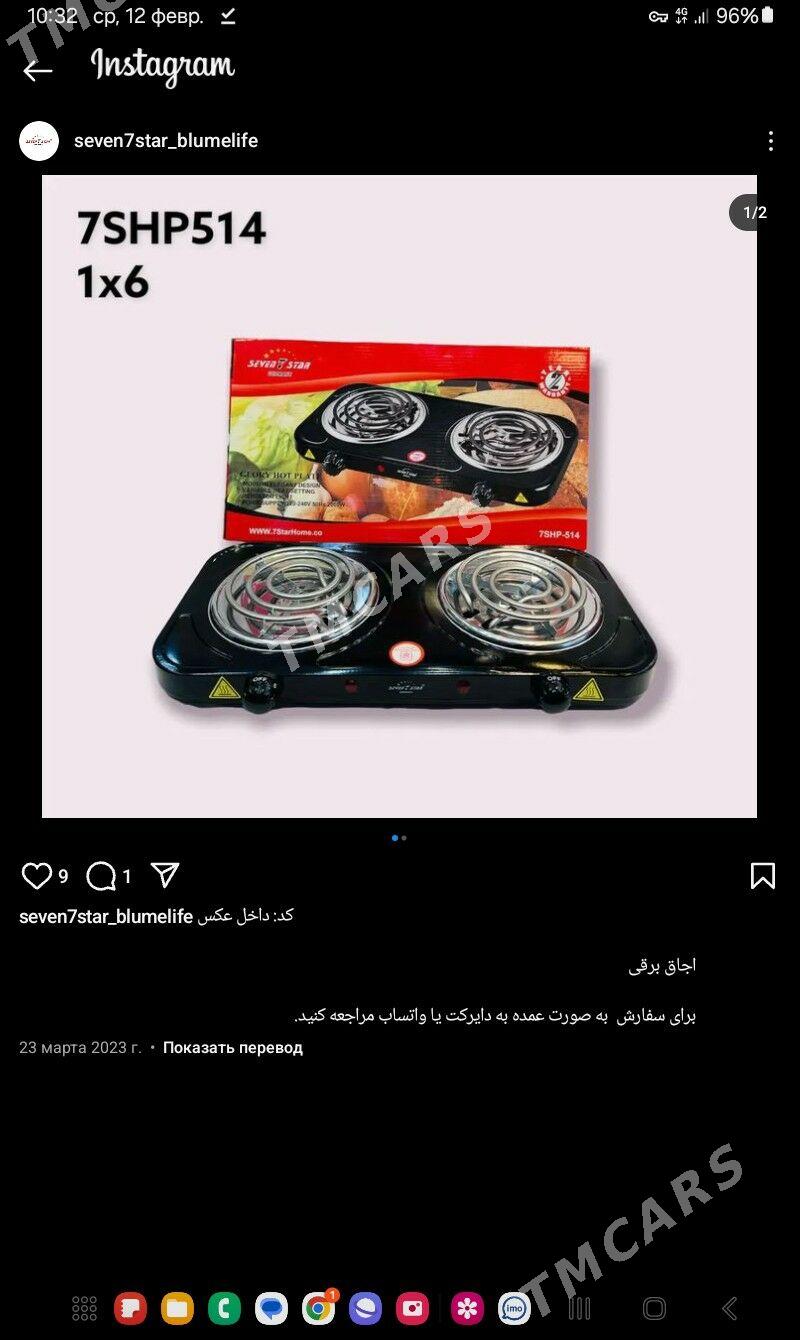Open the Gallery flower icon in the taskbar
The image size is (800, 1340).
[466, 1308]
